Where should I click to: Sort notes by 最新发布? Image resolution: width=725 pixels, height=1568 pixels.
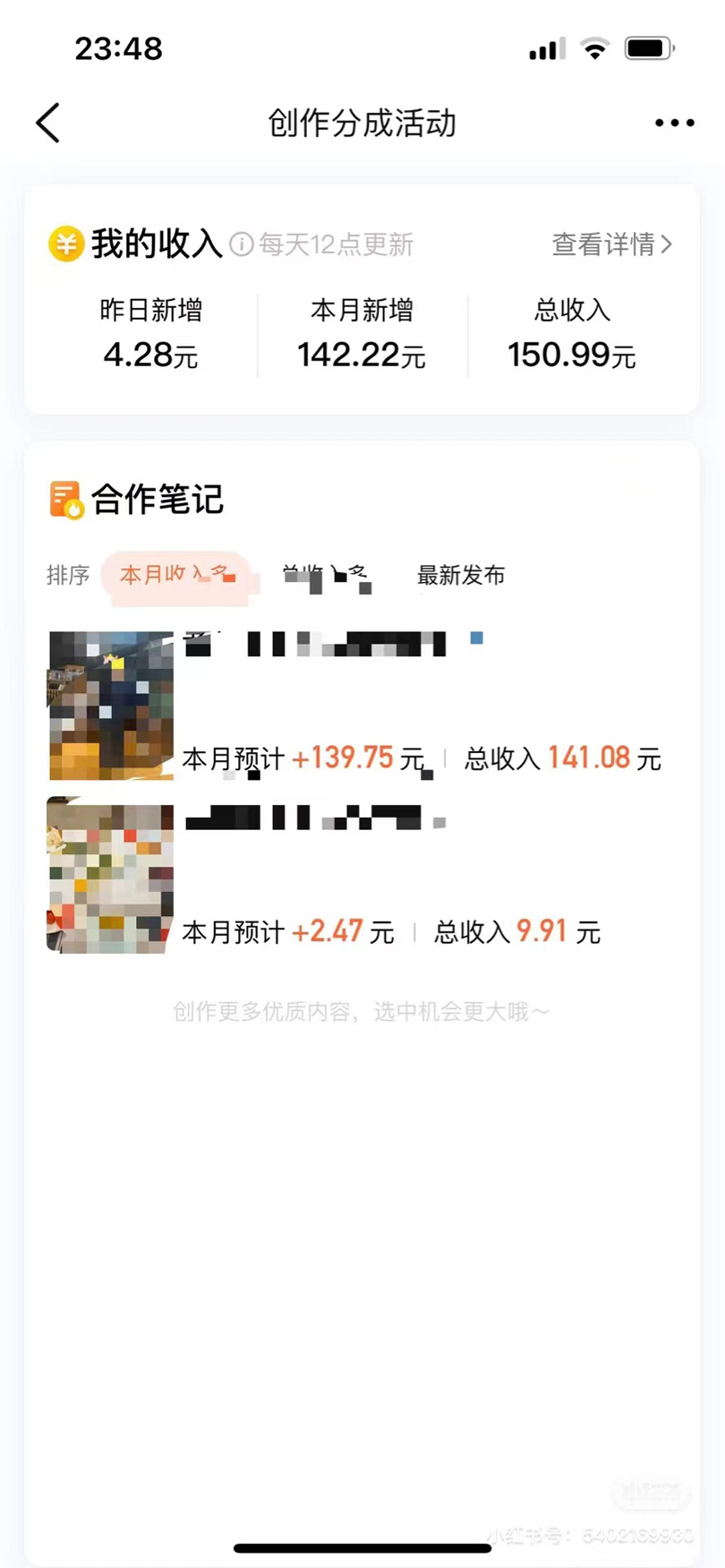click(x=461, y=575)
